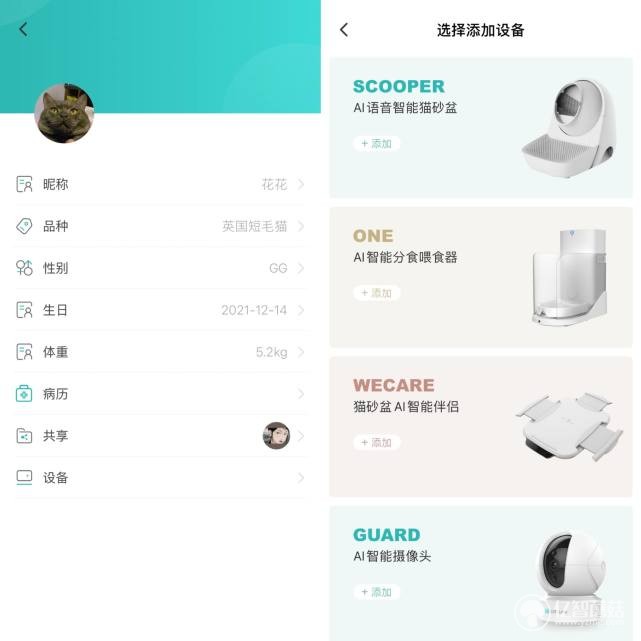Viewport: 641px width, 641px height.
Task: Open the 昵称 row showing 花花
Action: tap(160, 184)
